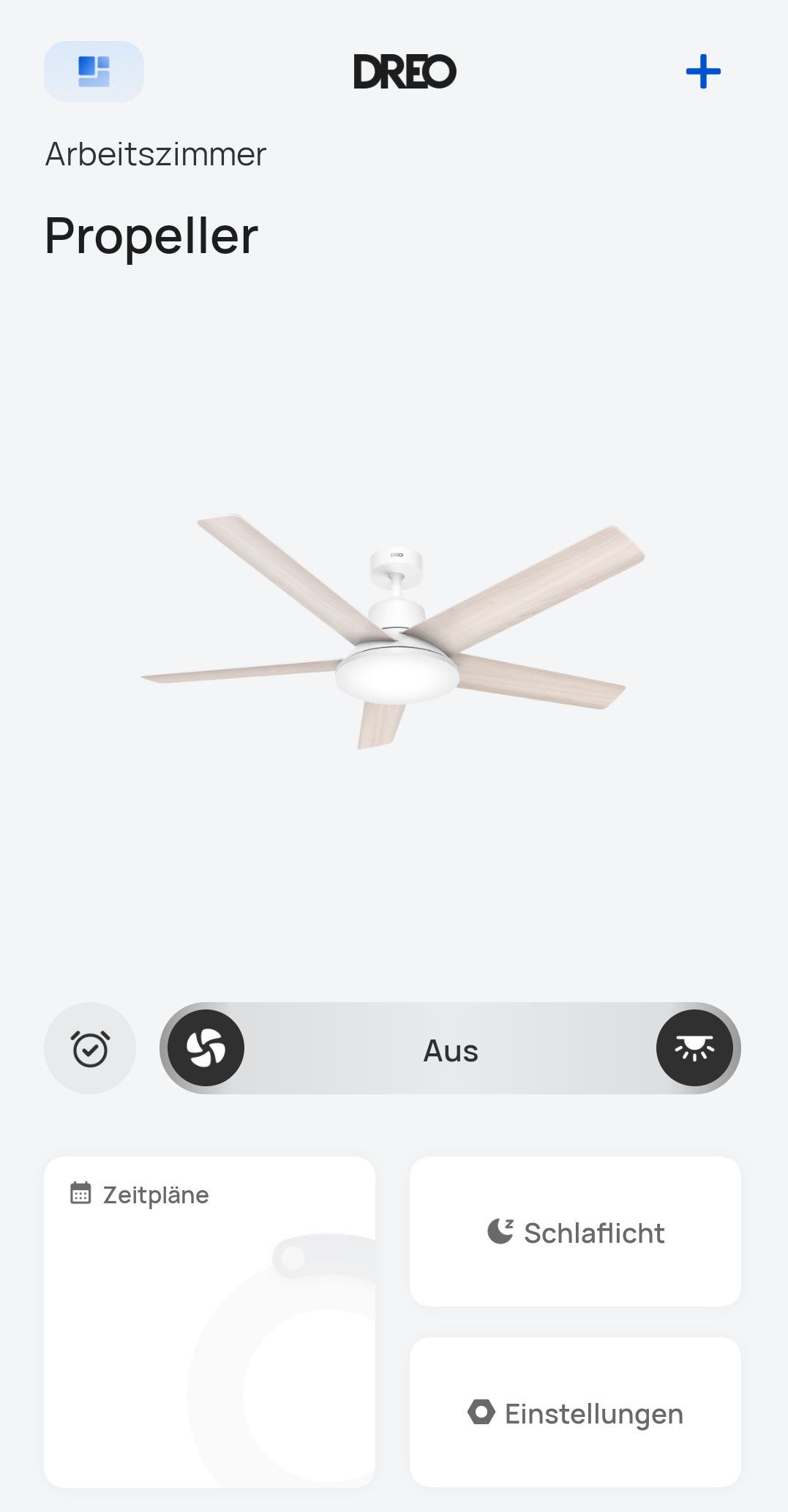Viewport: 788px width, 1512px height.
Task: Open the Zeitpläne card
Action: (209, 1322)
